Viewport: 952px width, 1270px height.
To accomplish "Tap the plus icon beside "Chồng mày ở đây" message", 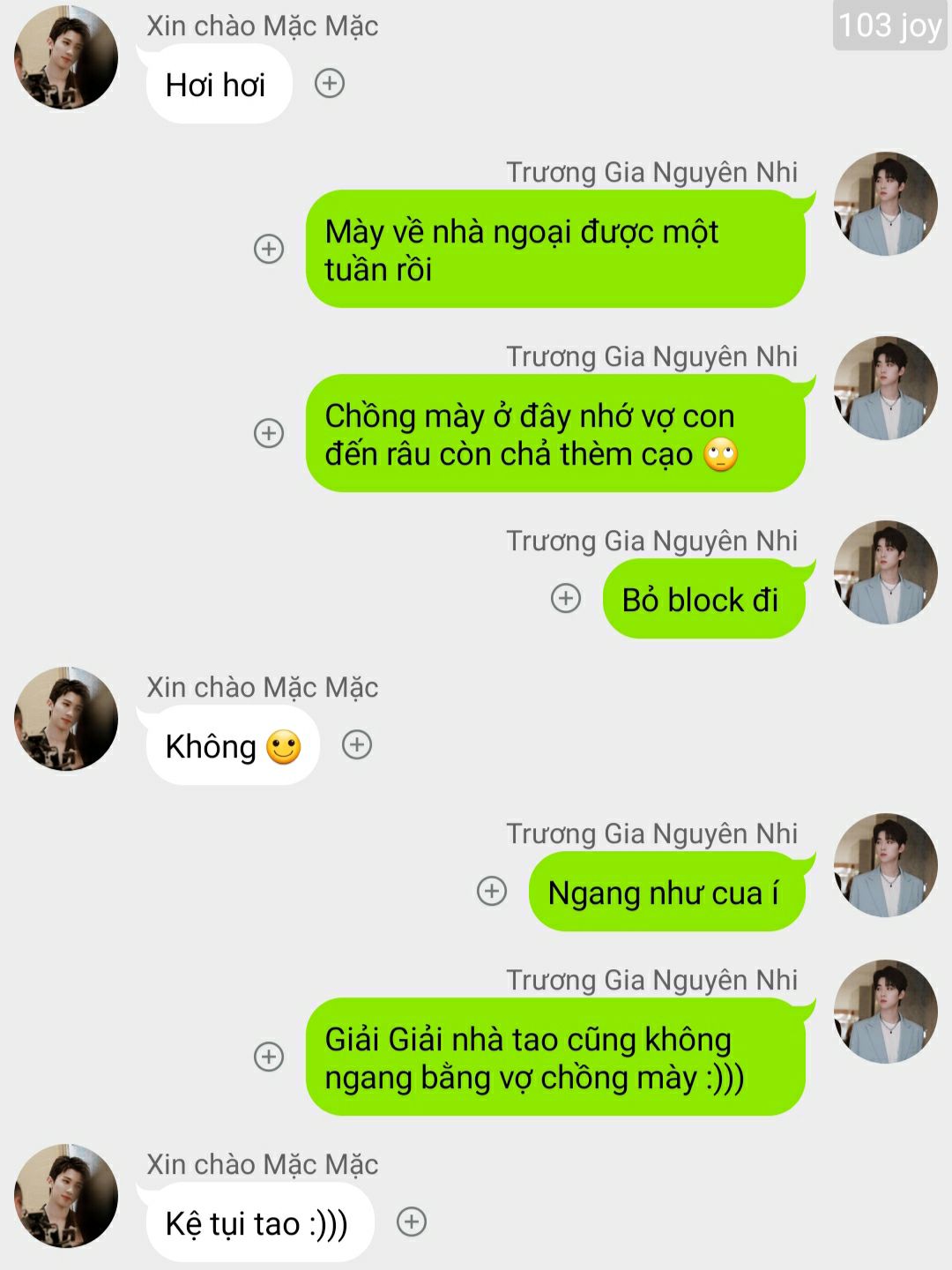I will tap(269, 433).
